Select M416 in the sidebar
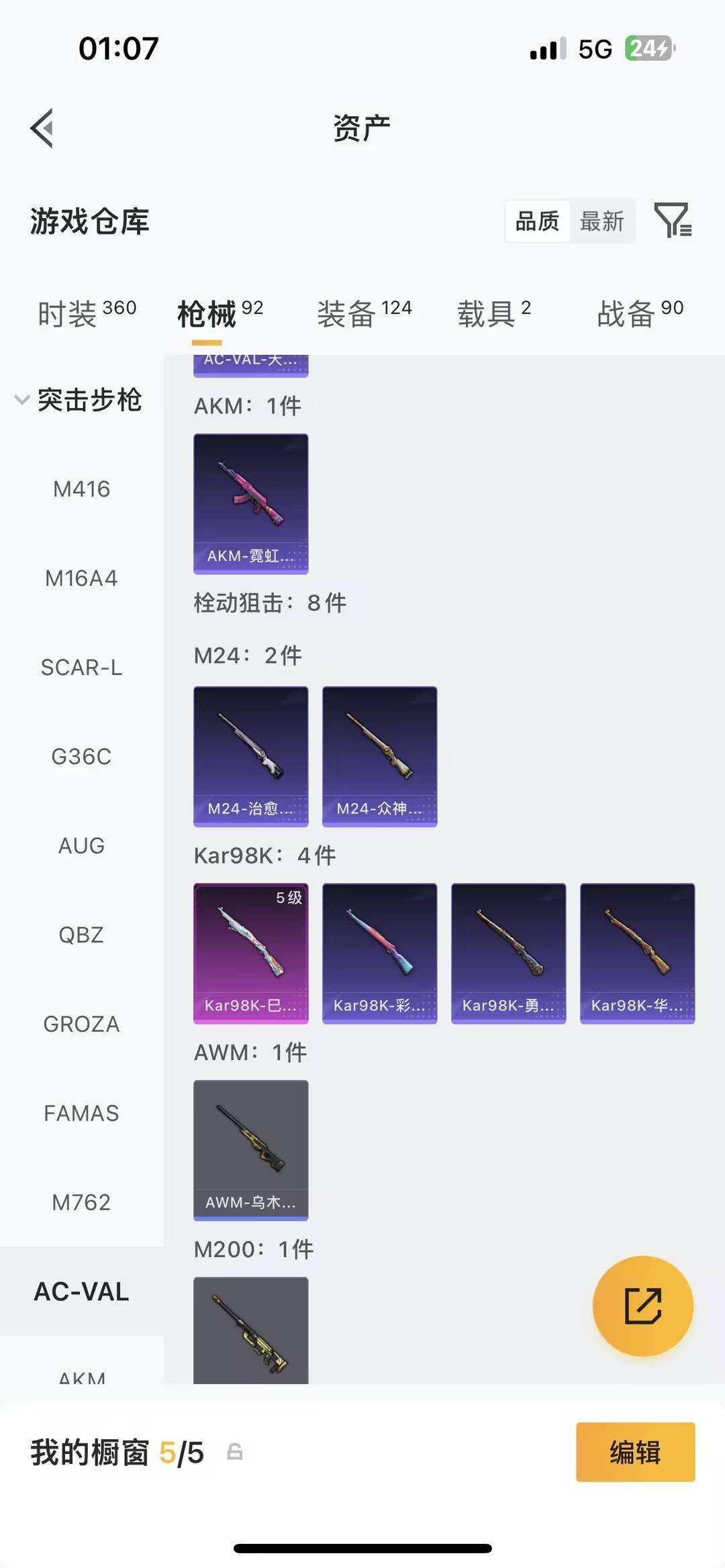 (82, 489)
